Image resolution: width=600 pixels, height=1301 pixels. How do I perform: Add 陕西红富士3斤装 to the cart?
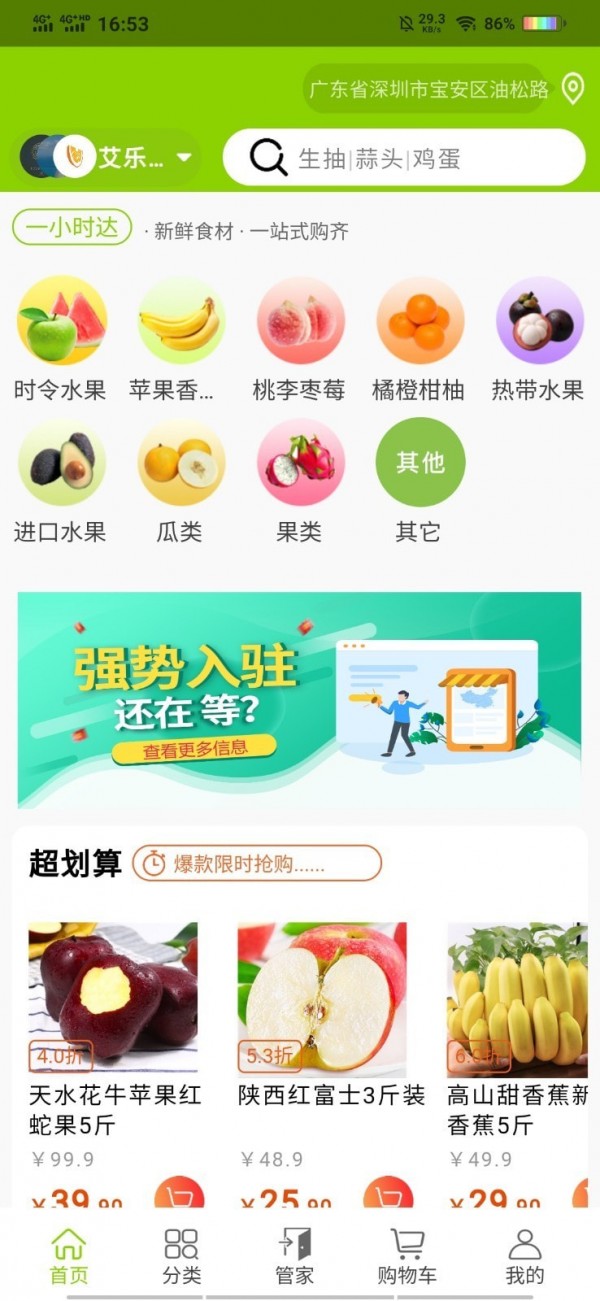[x=387, y=1195]
